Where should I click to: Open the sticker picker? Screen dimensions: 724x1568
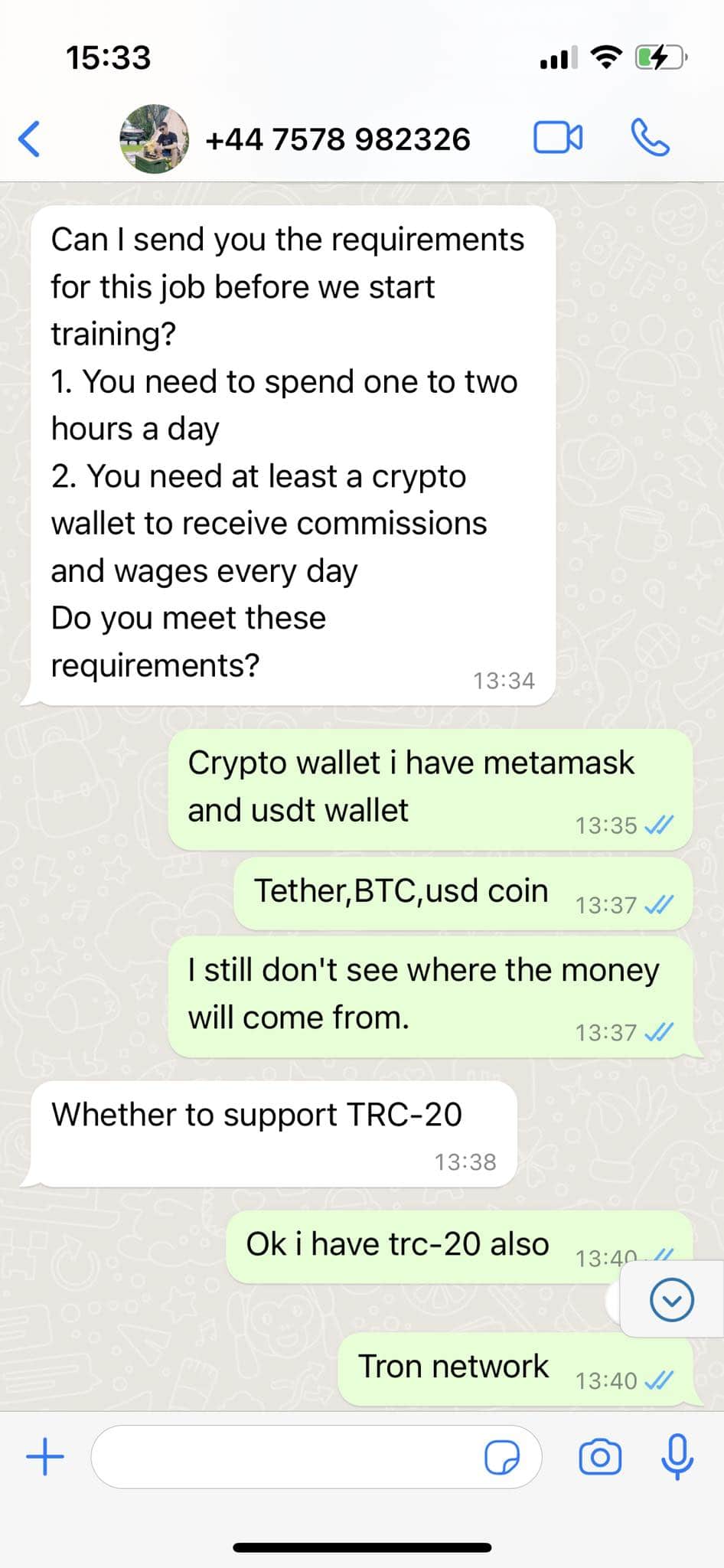pyautogui.click(x=502, y=1457)
